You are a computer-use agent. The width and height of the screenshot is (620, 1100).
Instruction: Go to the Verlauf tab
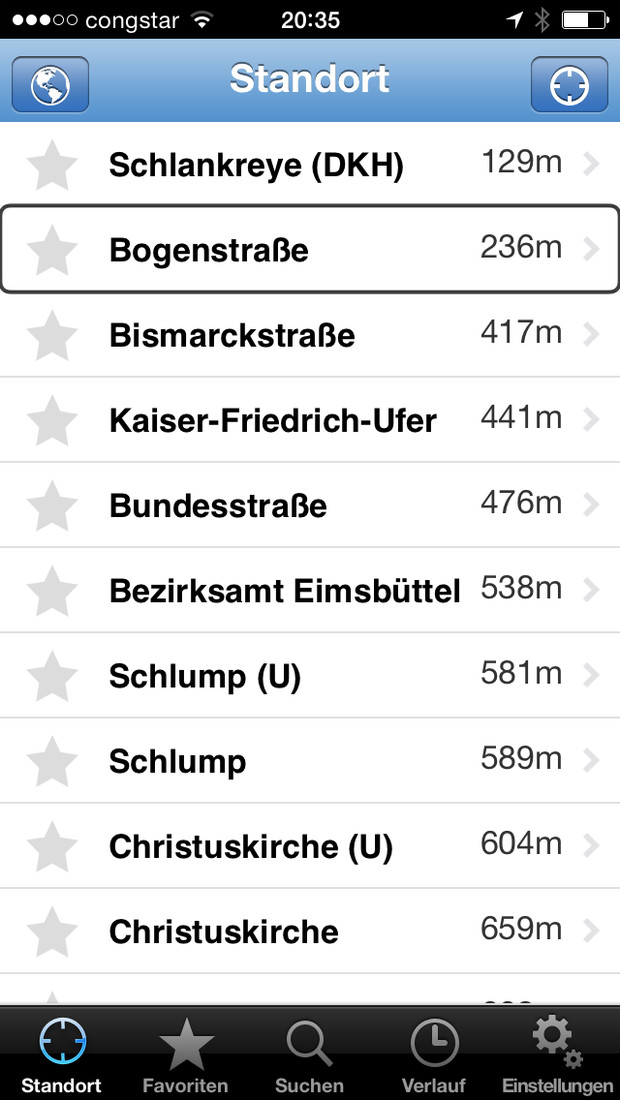(x=433, y=1054)
